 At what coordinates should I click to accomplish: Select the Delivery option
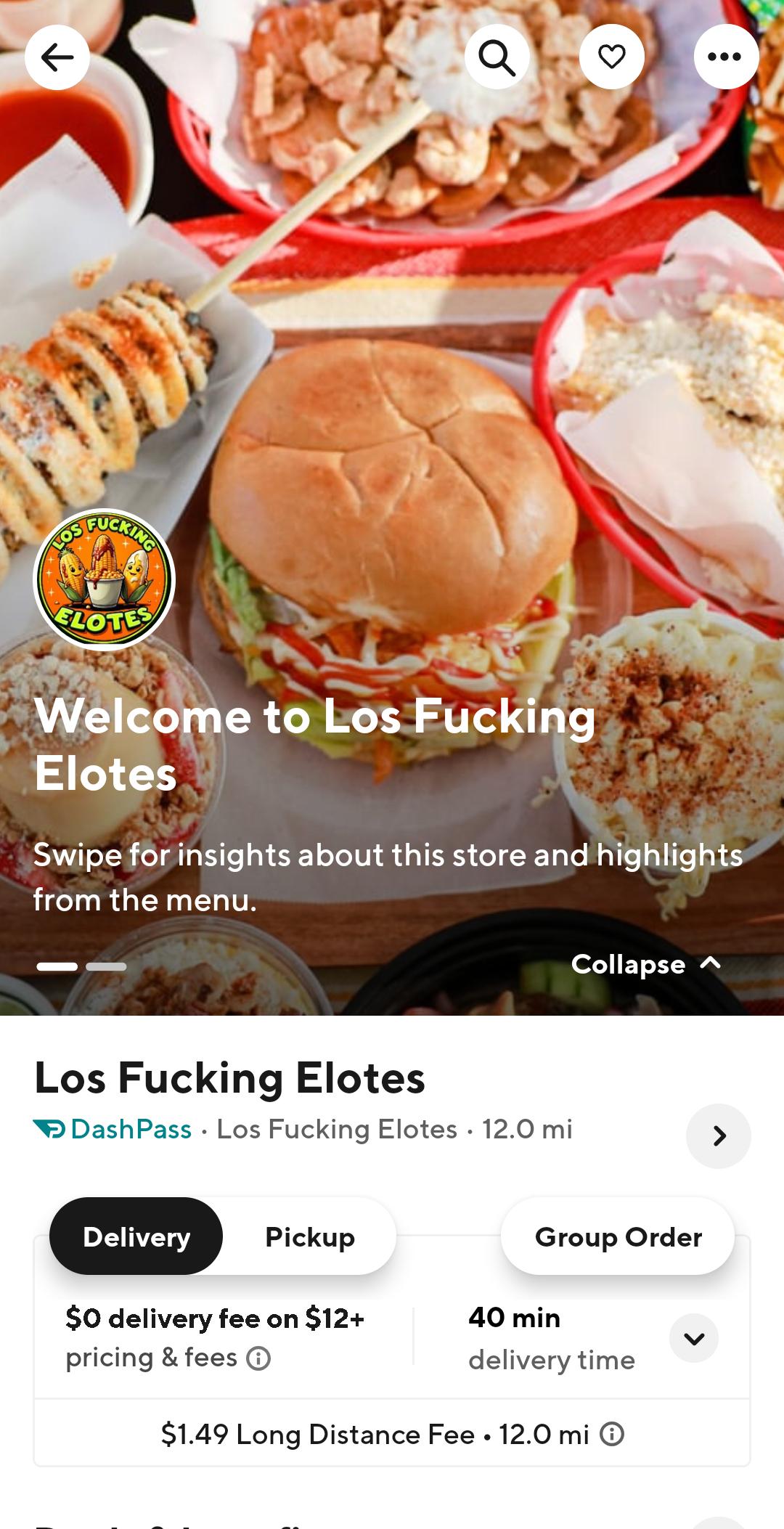(x=136, y=1236)
